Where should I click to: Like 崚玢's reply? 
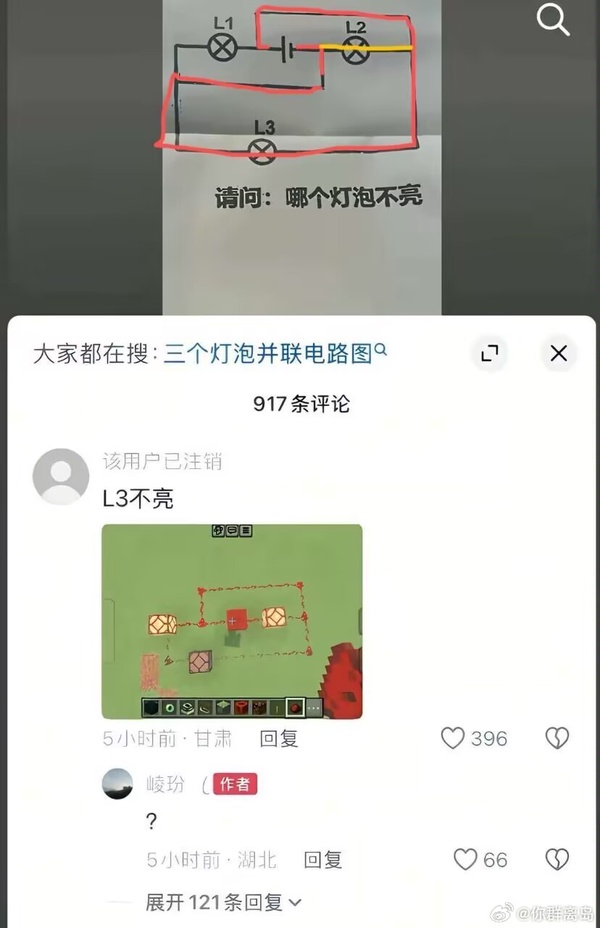point(465,859)
